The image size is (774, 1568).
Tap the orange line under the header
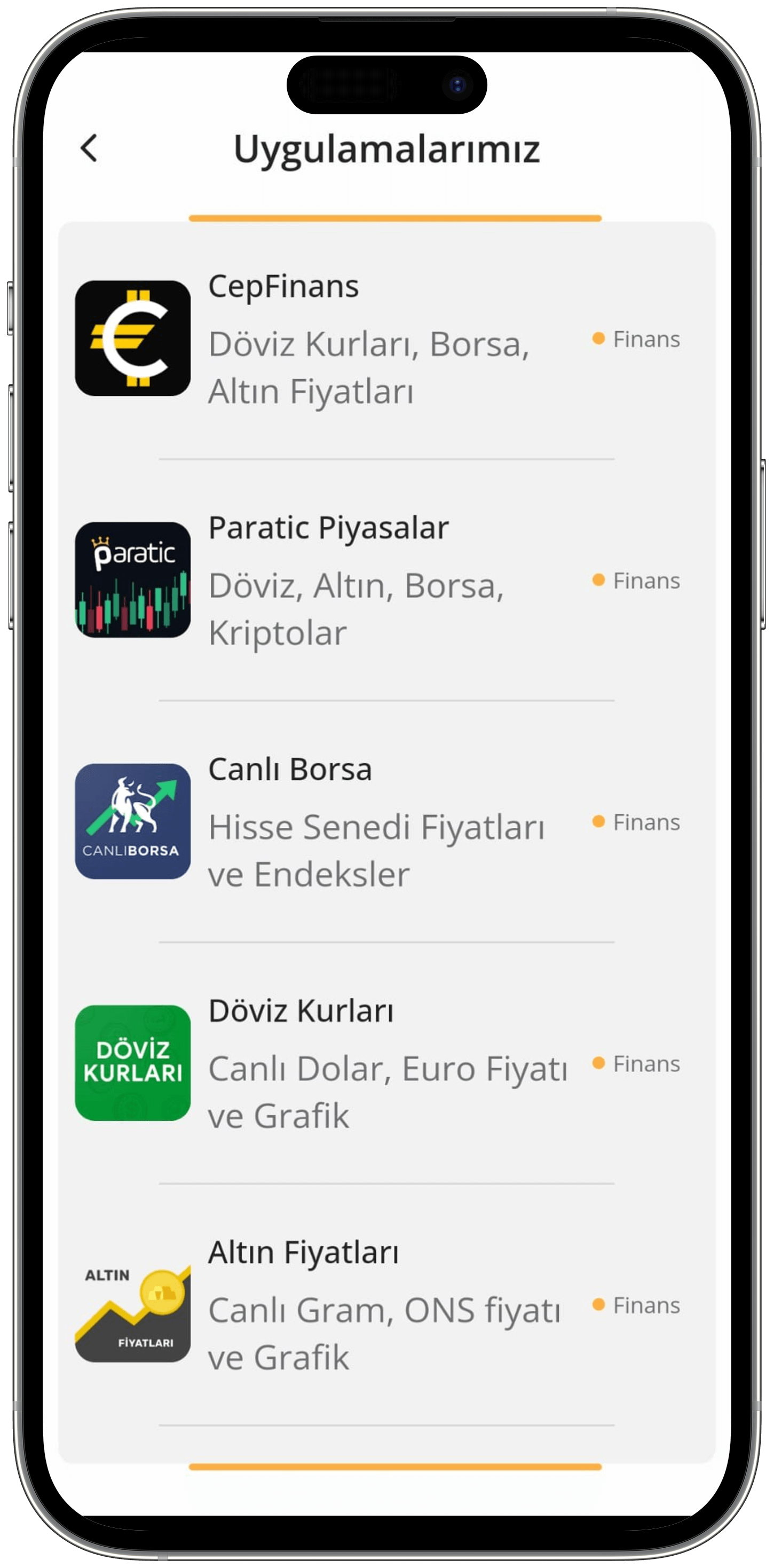394,217
